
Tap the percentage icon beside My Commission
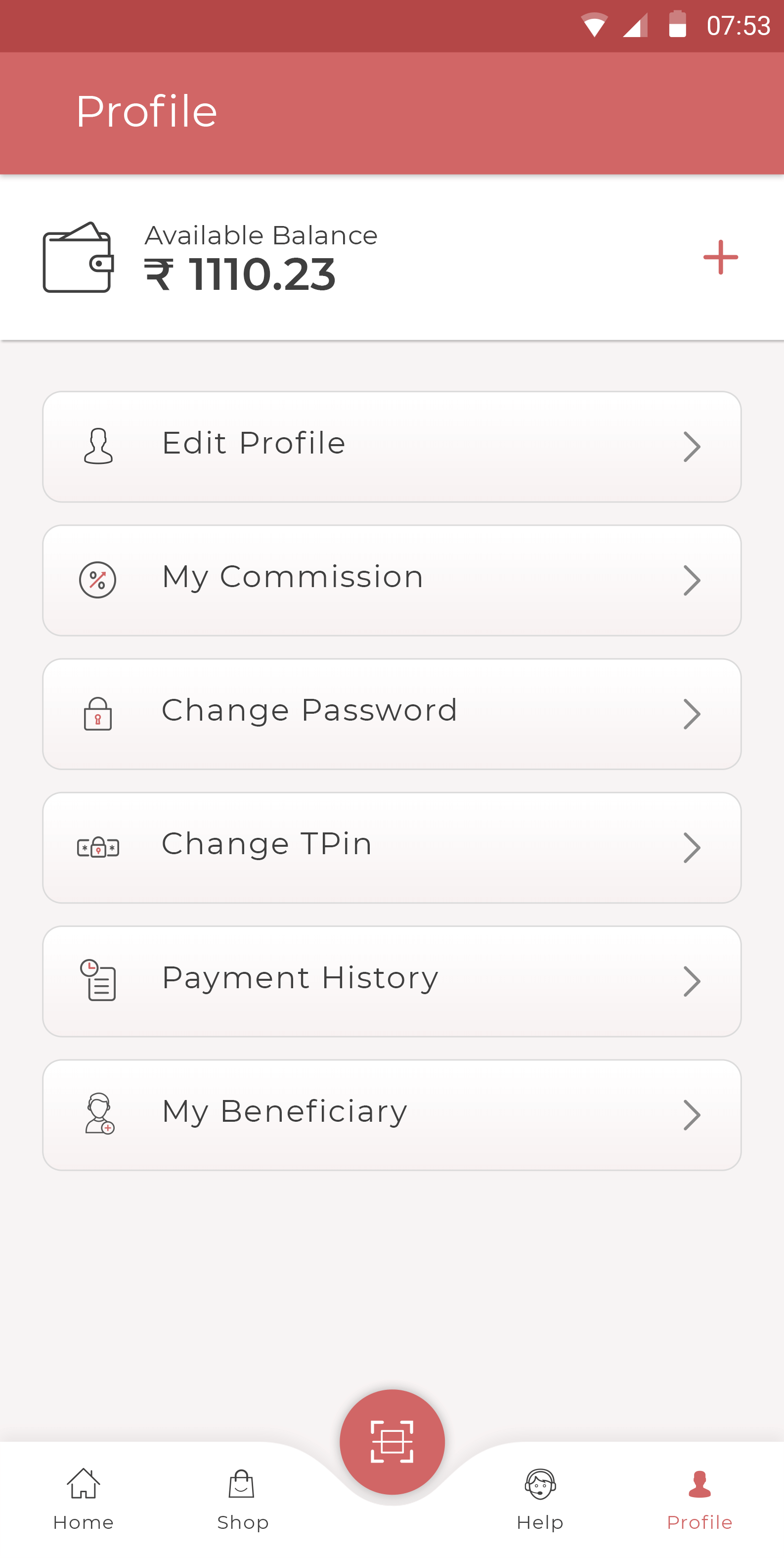pos(98,579)
